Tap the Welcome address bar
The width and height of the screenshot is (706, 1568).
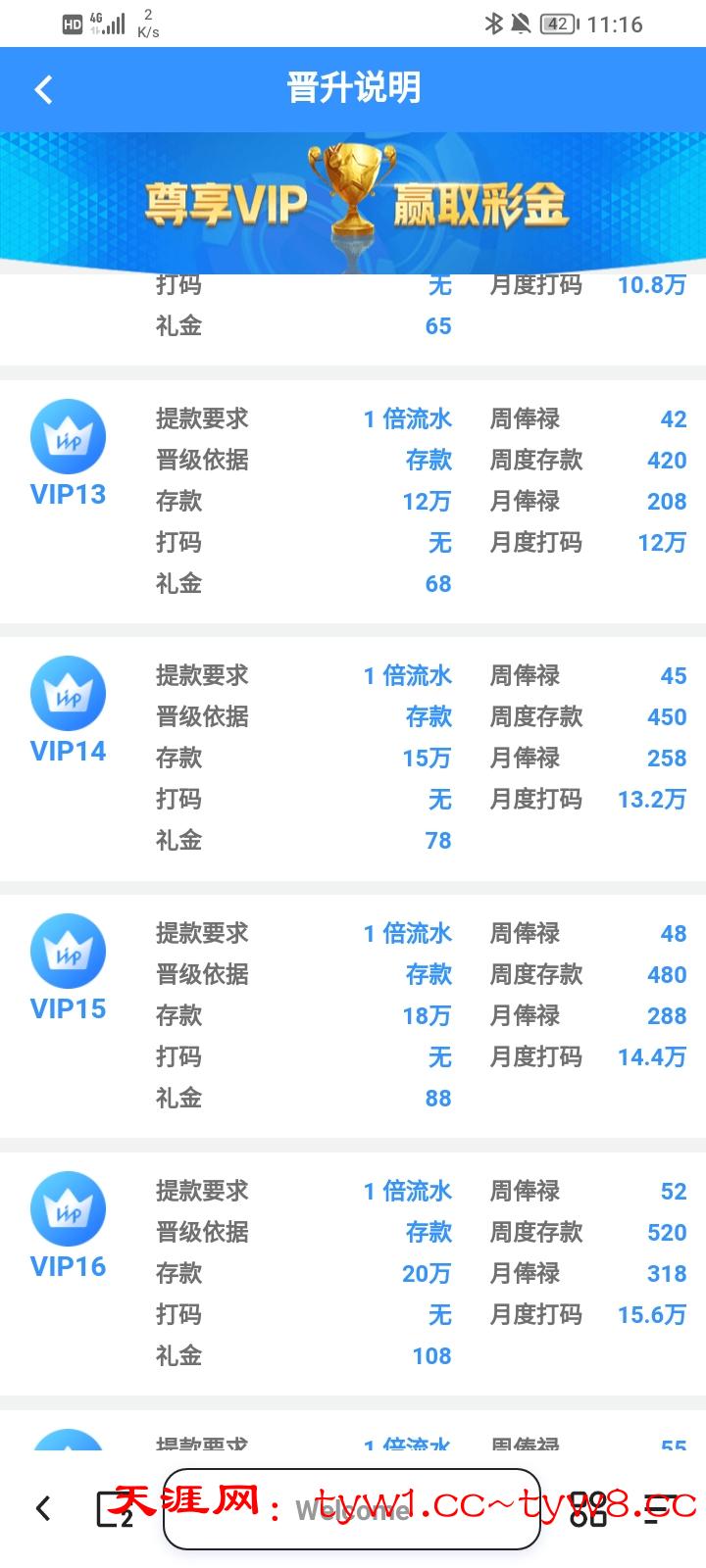coord(352,1509)
